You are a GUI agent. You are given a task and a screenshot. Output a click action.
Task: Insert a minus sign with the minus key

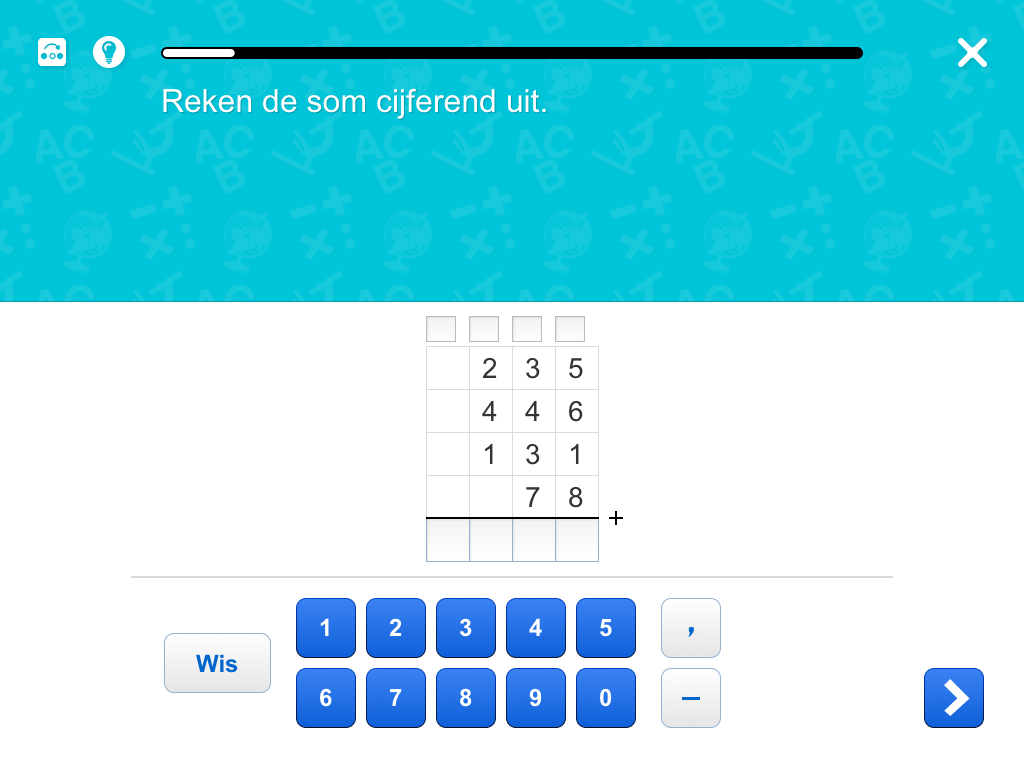click(690, 698)
